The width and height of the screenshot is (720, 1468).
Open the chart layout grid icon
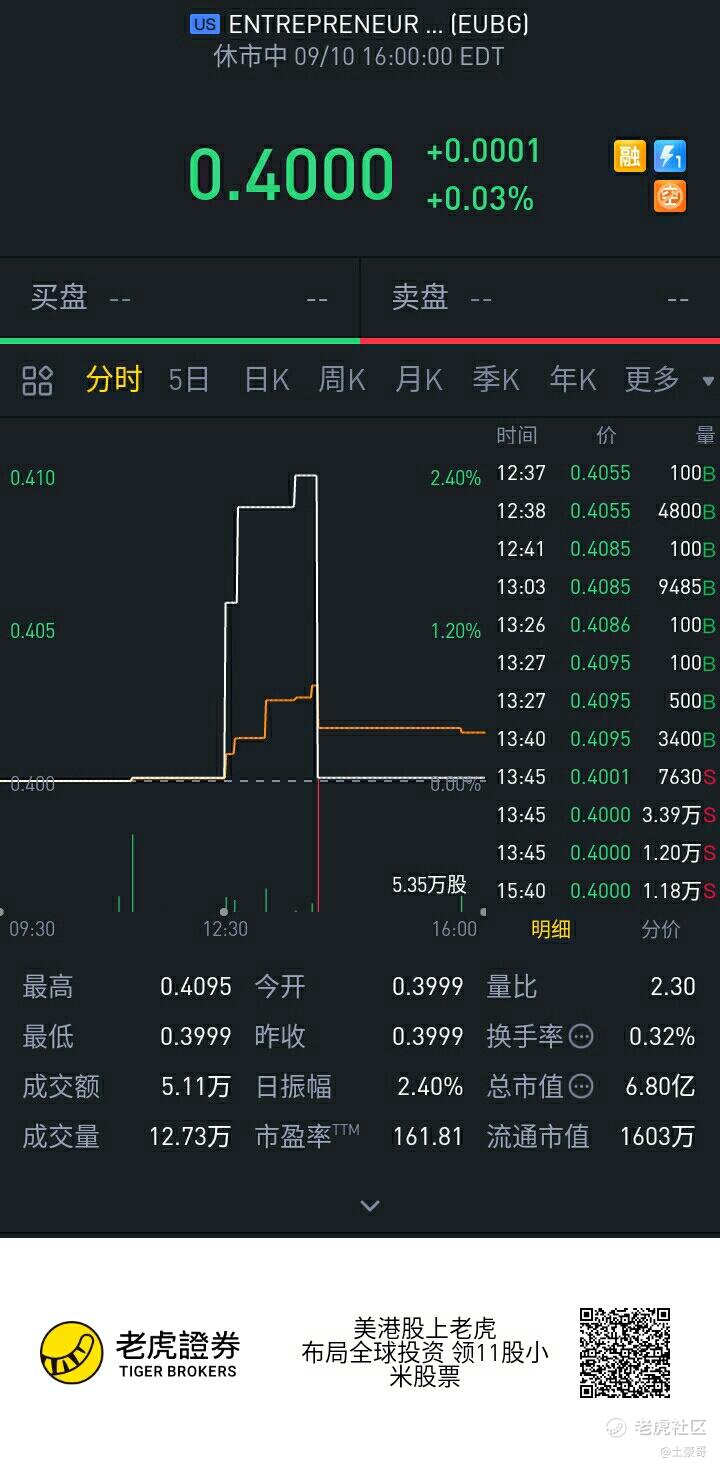pyautogui.click(x=37, y=380)
